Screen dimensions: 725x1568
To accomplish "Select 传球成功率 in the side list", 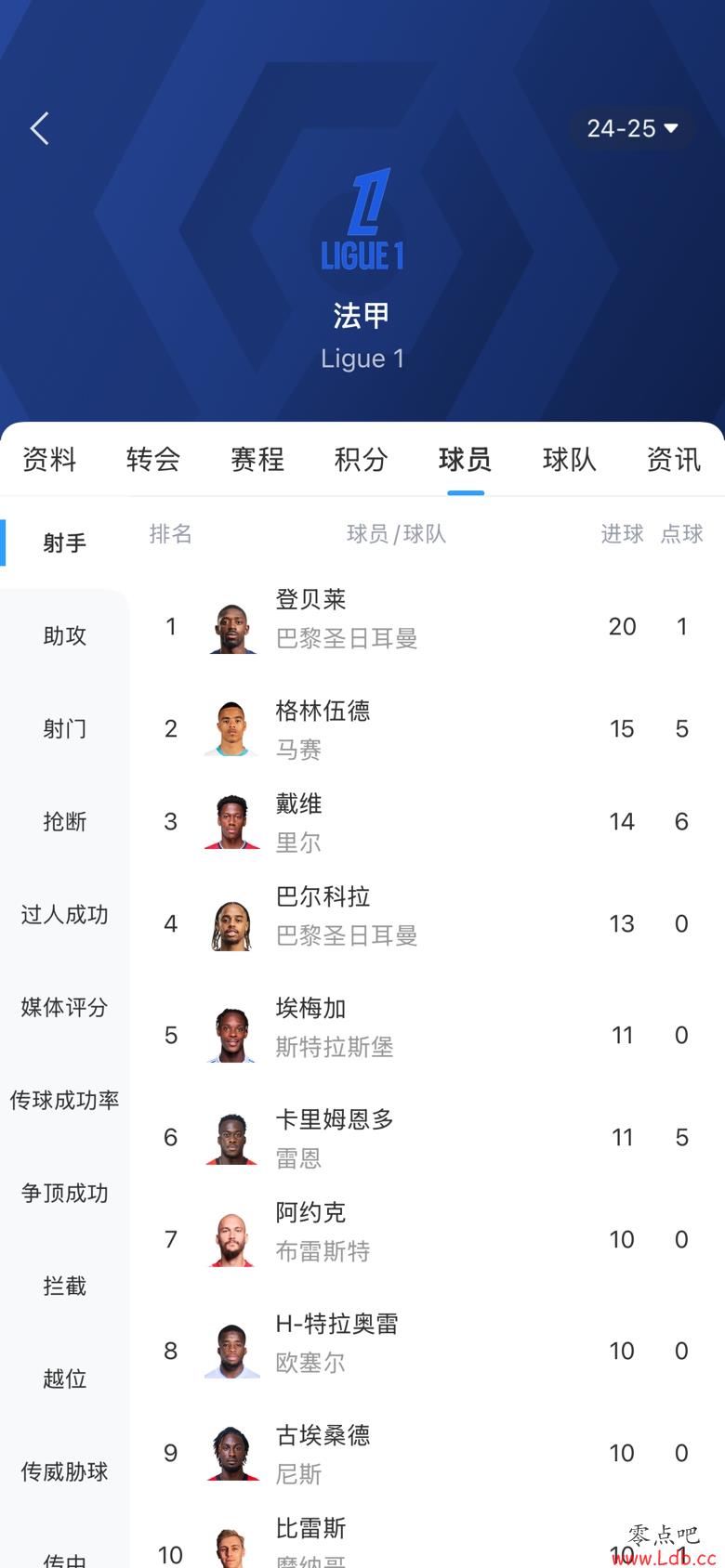I will pos(65,1101).
